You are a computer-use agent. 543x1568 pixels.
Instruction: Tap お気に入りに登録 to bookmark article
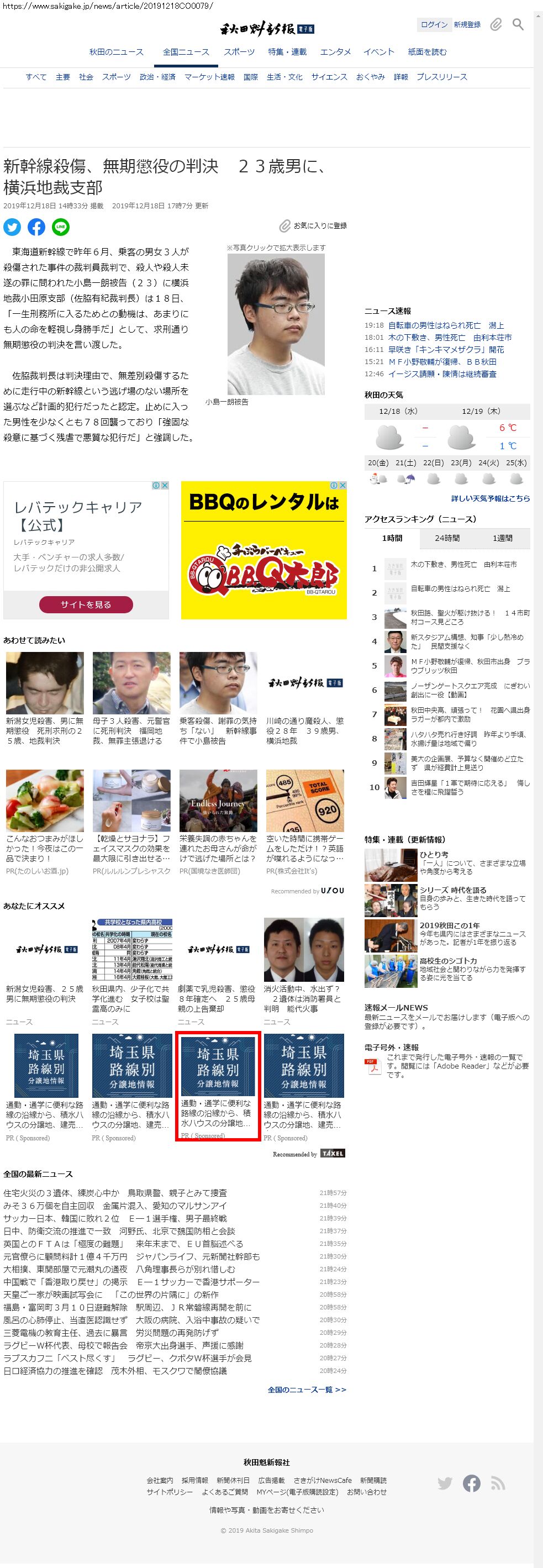click(314, 226)
